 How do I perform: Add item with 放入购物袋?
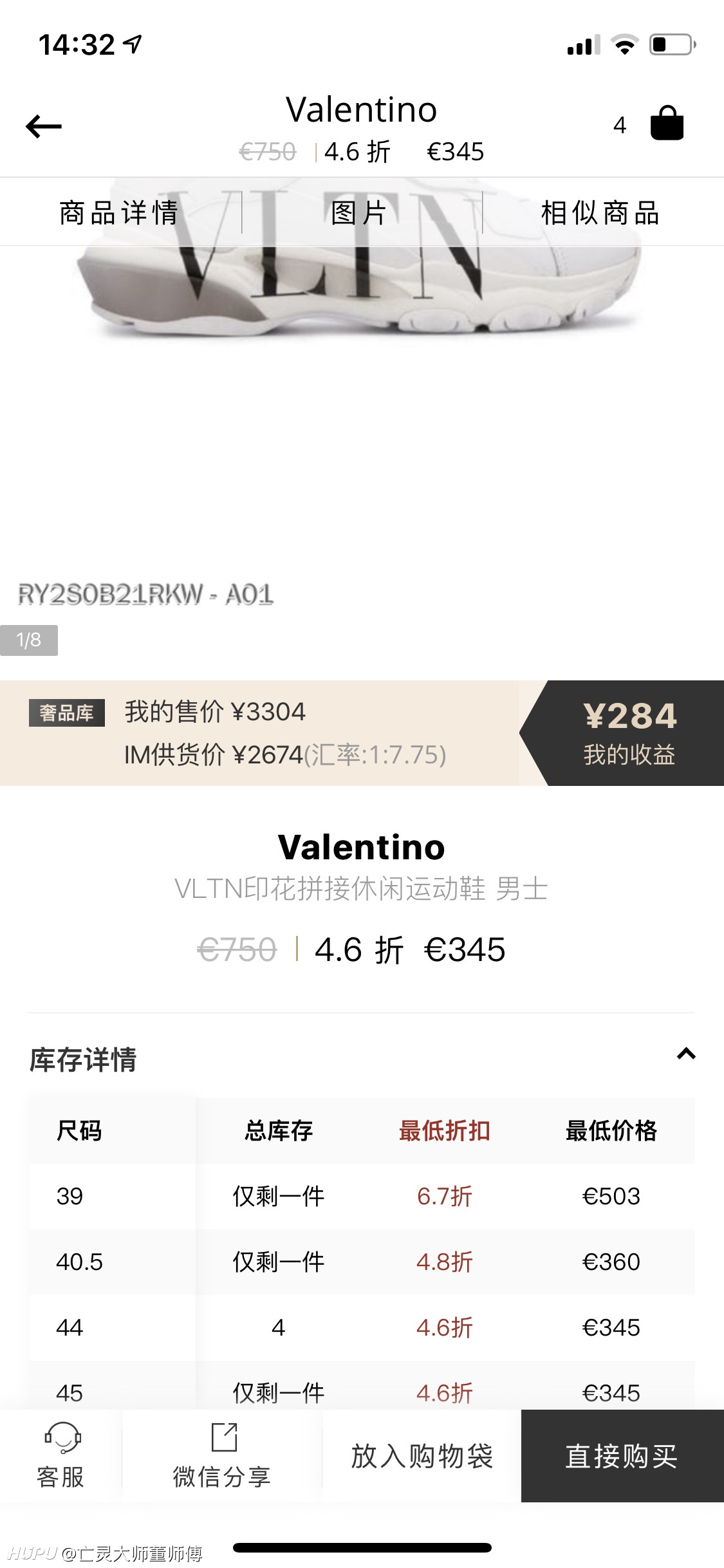coord(422,1456)
